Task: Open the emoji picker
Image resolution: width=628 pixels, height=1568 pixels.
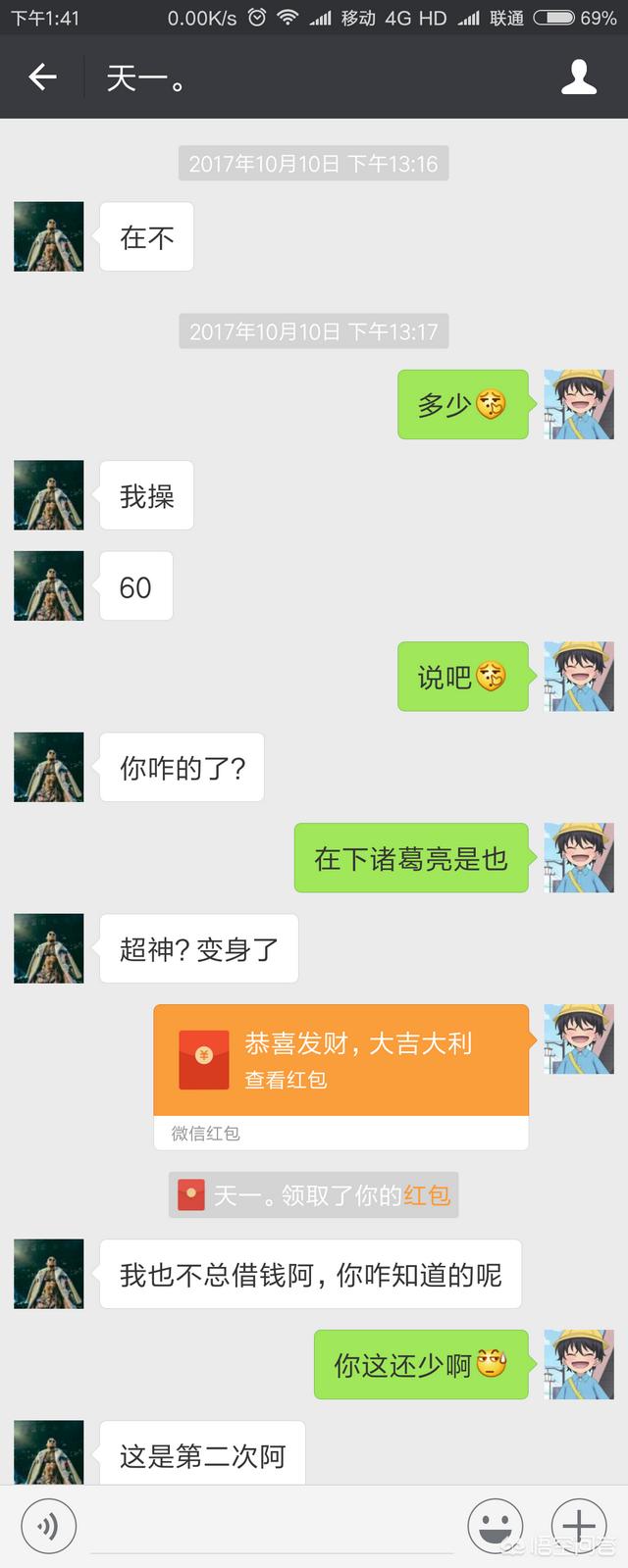Action: tap(495, 1526)
